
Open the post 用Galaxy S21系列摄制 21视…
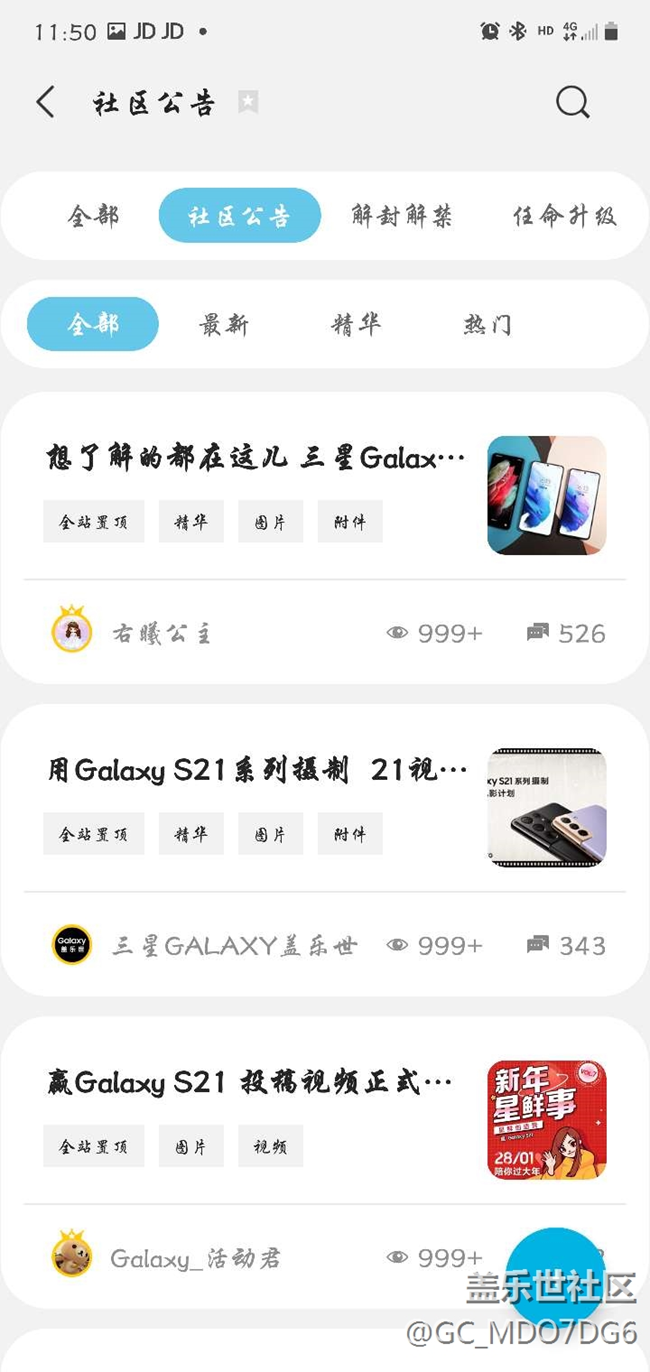tap(257, 770)
